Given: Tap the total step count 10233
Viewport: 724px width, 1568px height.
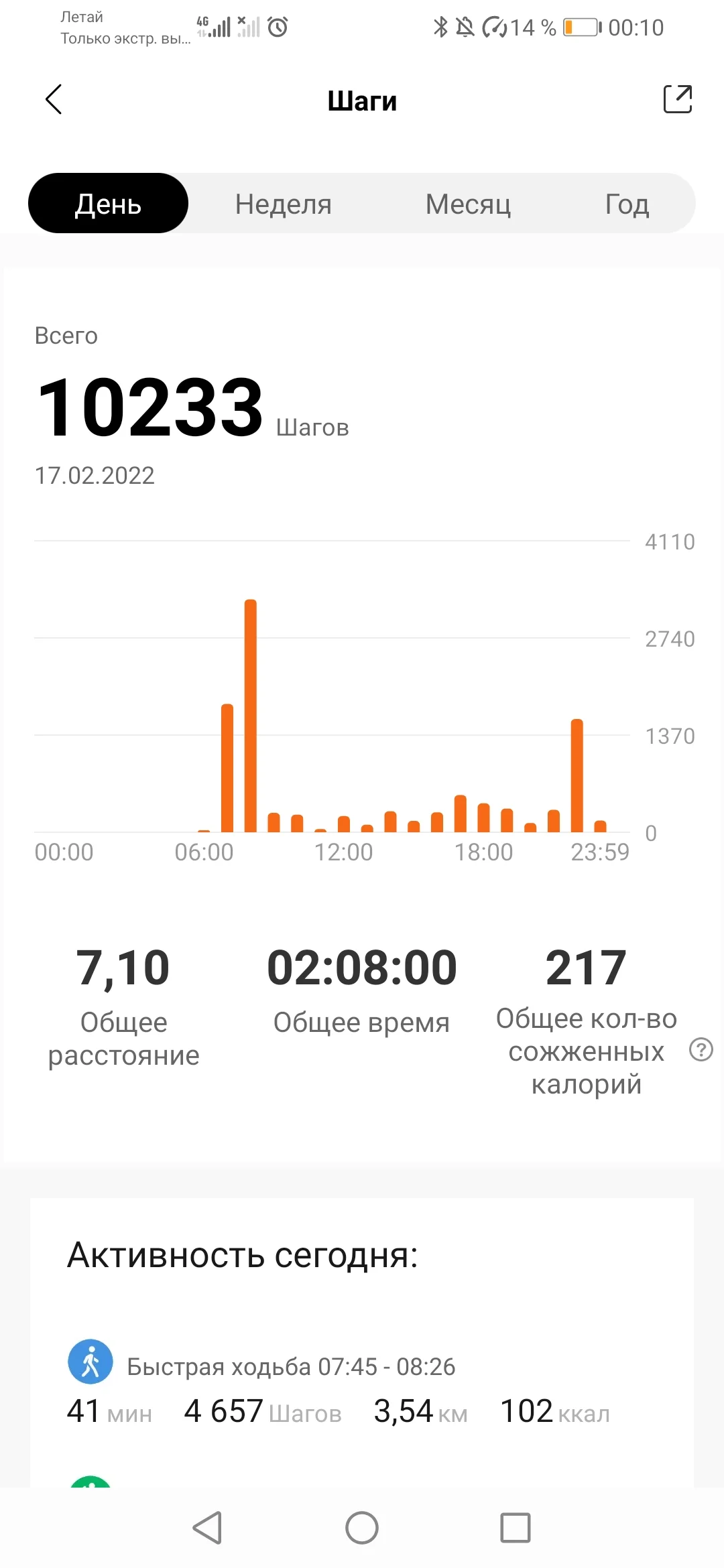Looking at the screenshot, I should tap(151, 405).
